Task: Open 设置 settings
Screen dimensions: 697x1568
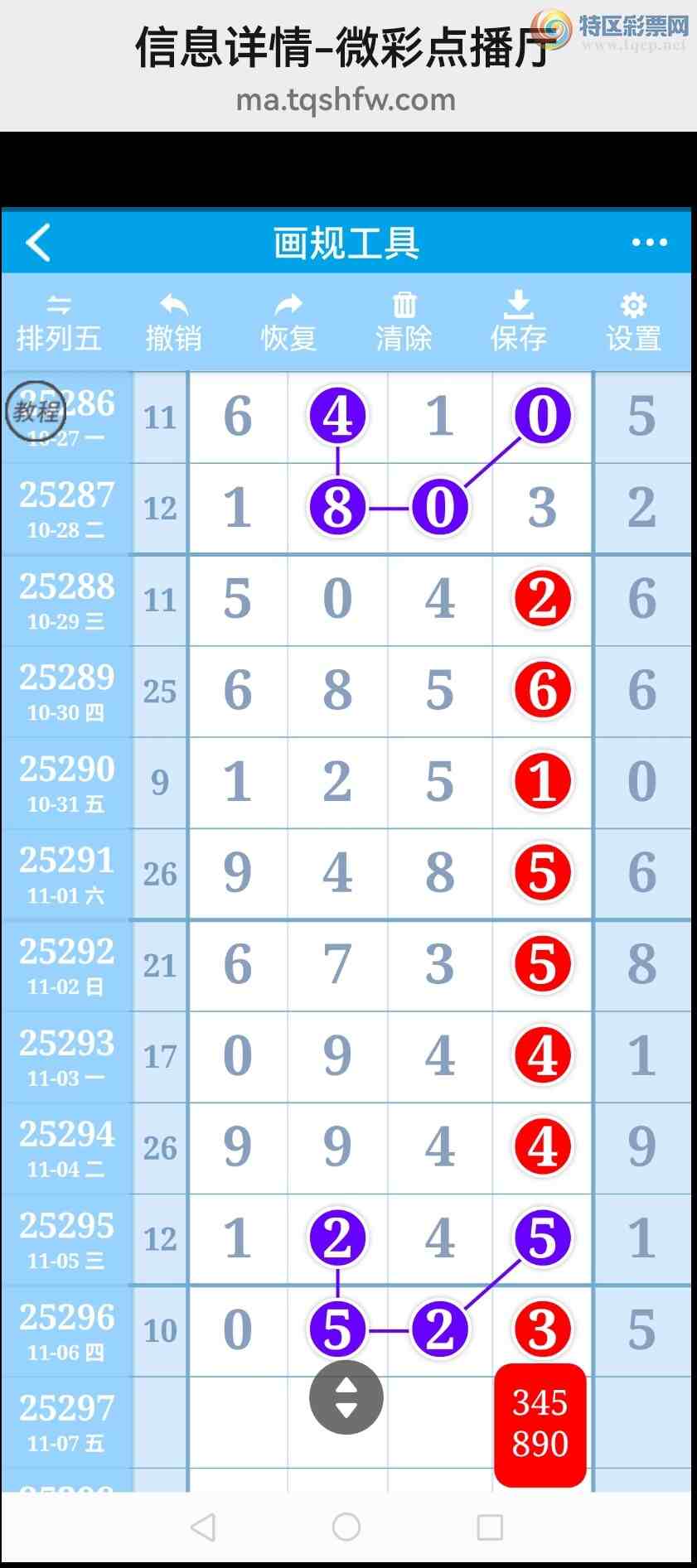Action: coord(633,323)
